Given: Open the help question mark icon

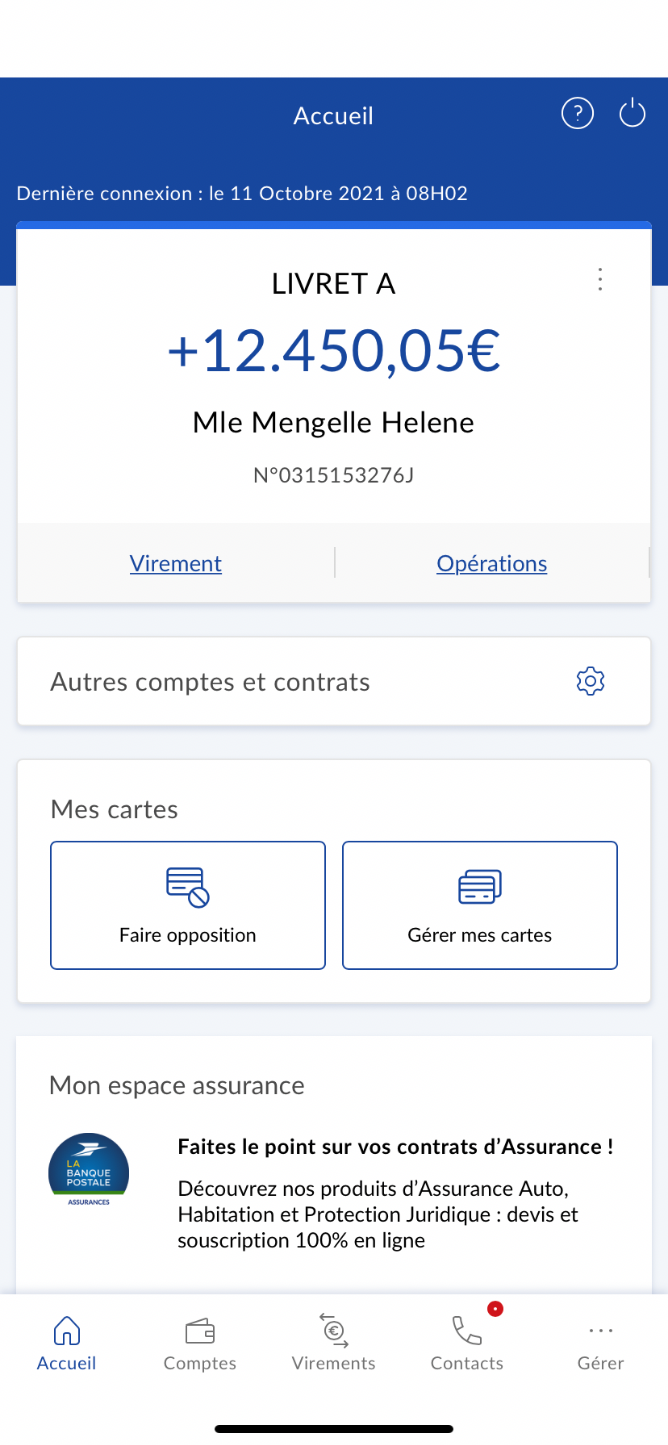Looking at the screenshot, I should 577,115.
